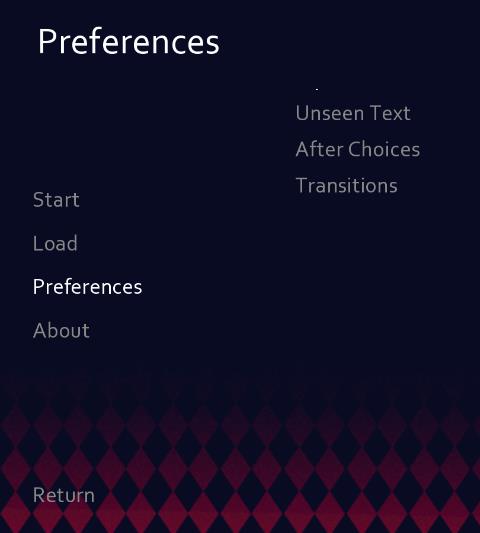Select the Start menu option
The width and height of the screenshot is (480, 533).
coord(56,200)
